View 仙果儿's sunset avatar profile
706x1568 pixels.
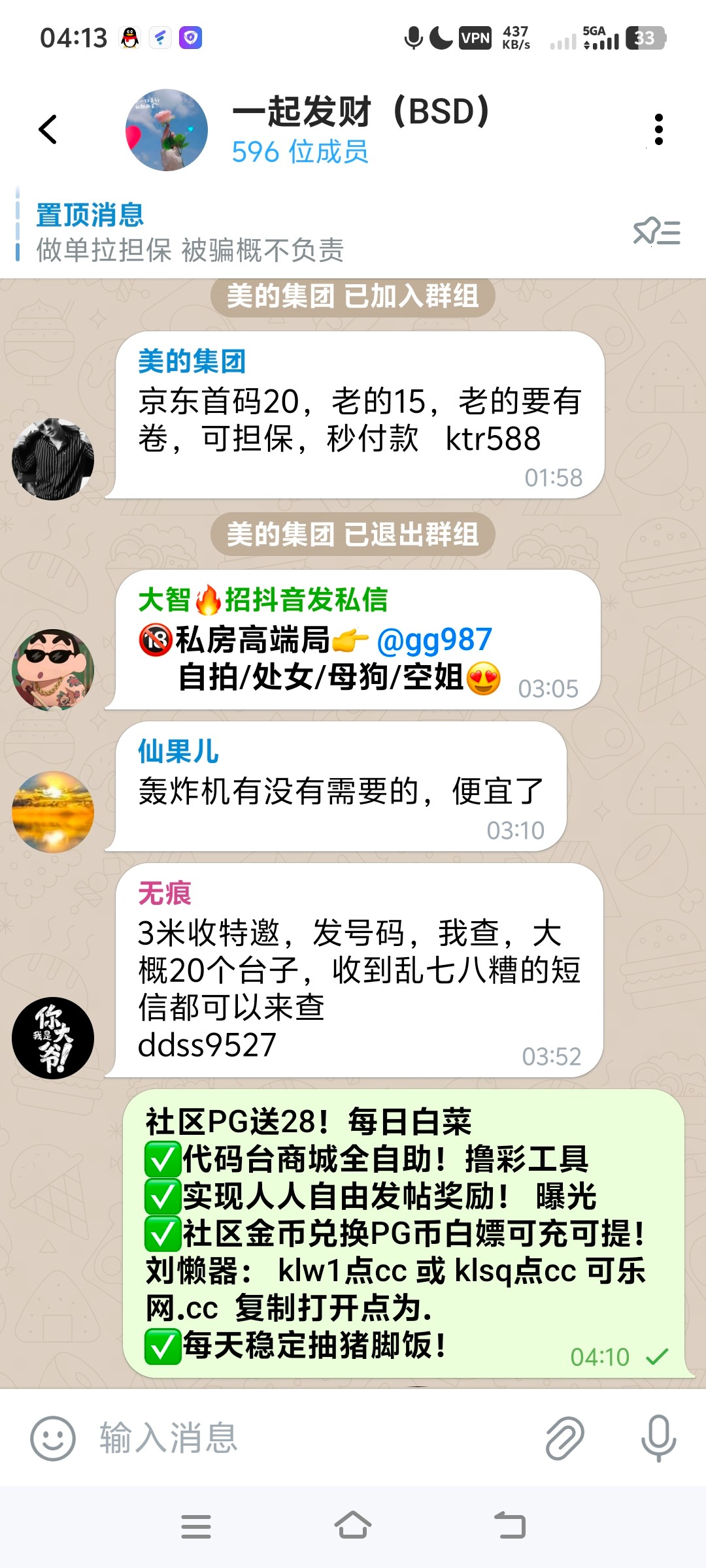tap(53, 812)
